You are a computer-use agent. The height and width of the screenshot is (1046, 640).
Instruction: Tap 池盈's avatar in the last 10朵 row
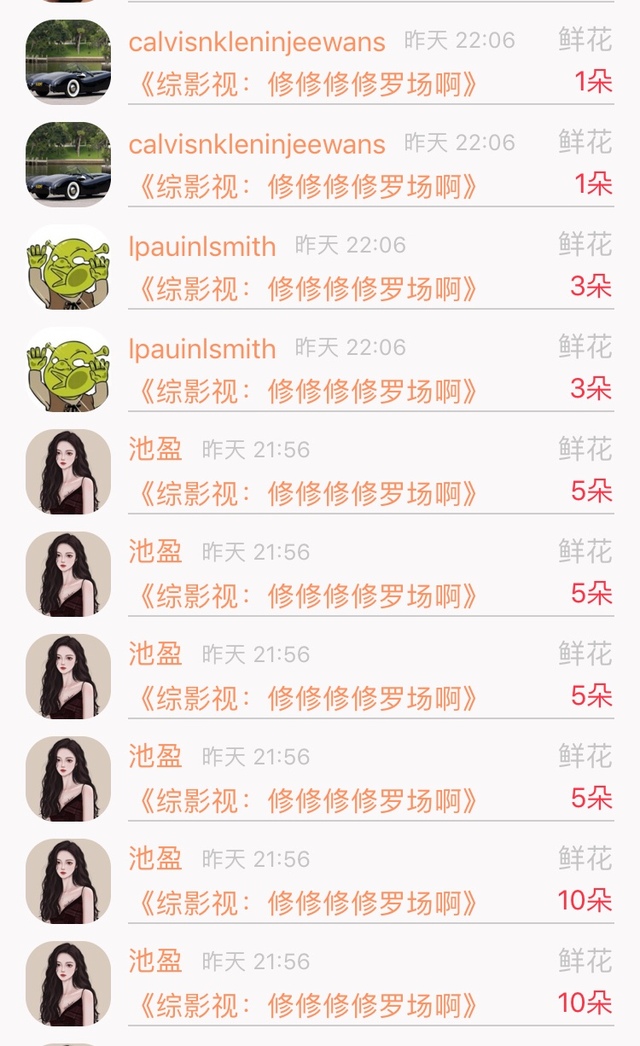[68, 983]
